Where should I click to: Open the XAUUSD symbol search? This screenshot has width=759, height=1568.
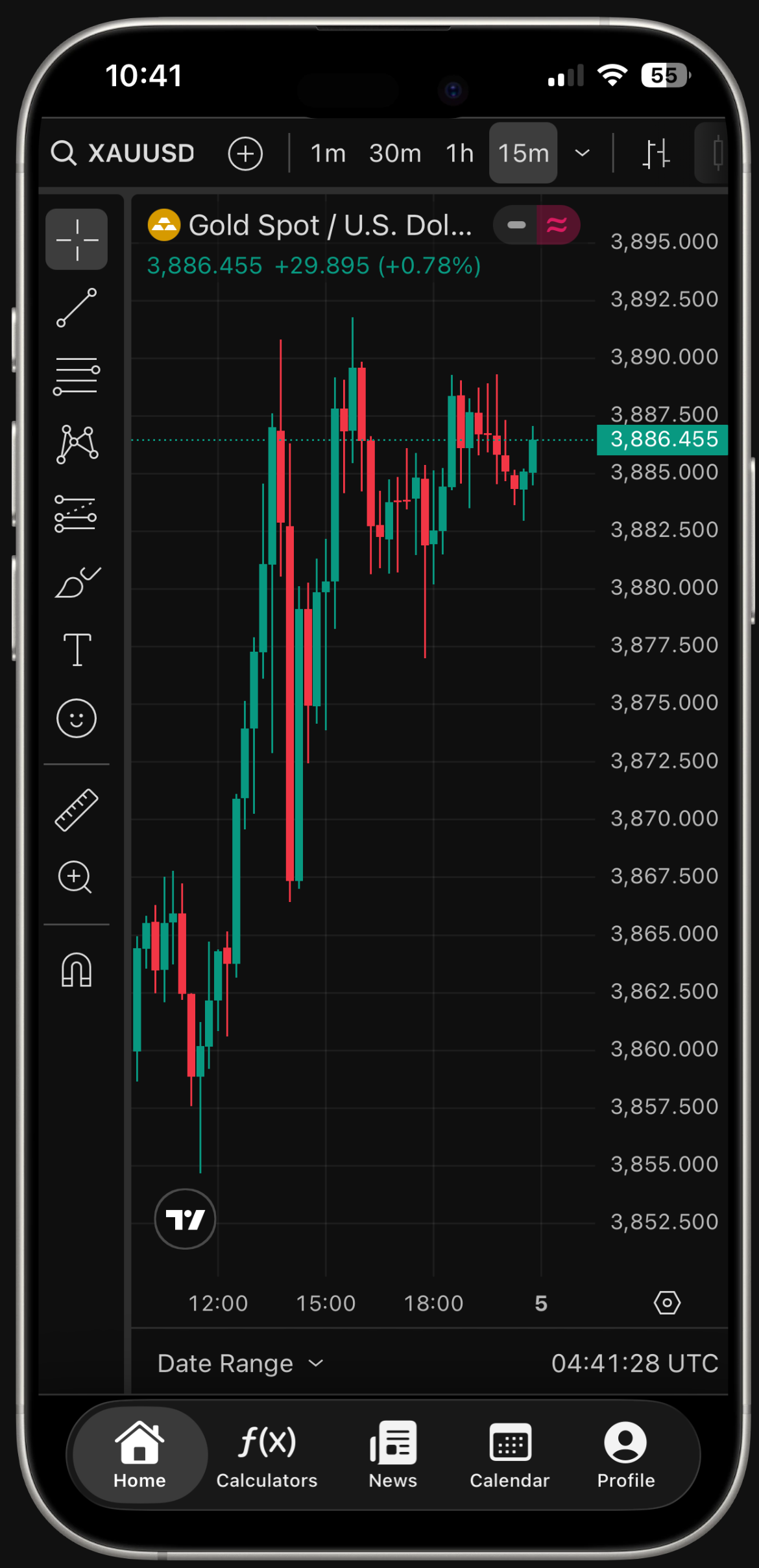pyautogui.click(x=123, y=153)
